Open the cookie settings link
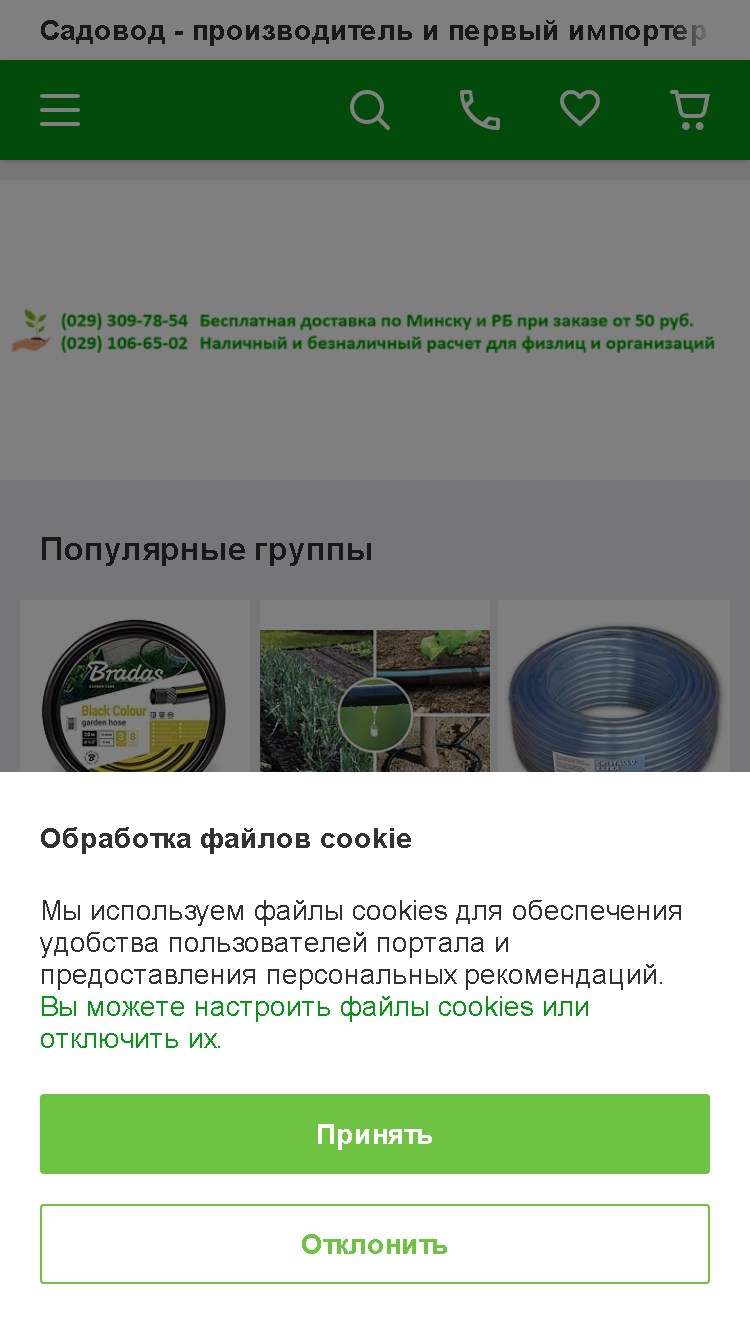The image size is (750, 1334). pyautogui.click(x=315, y=1022)
